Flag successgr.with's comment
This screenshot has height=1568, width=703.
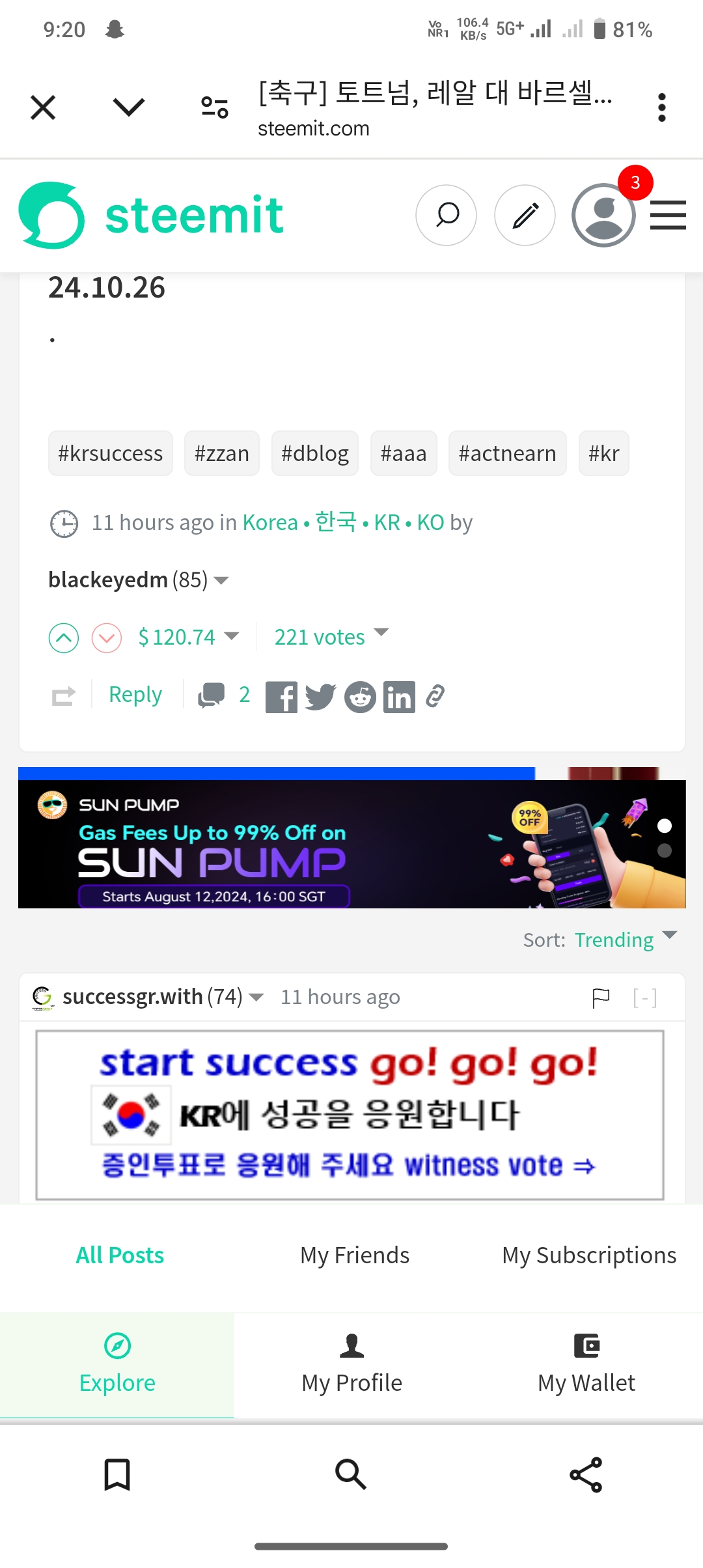point(601,998)
